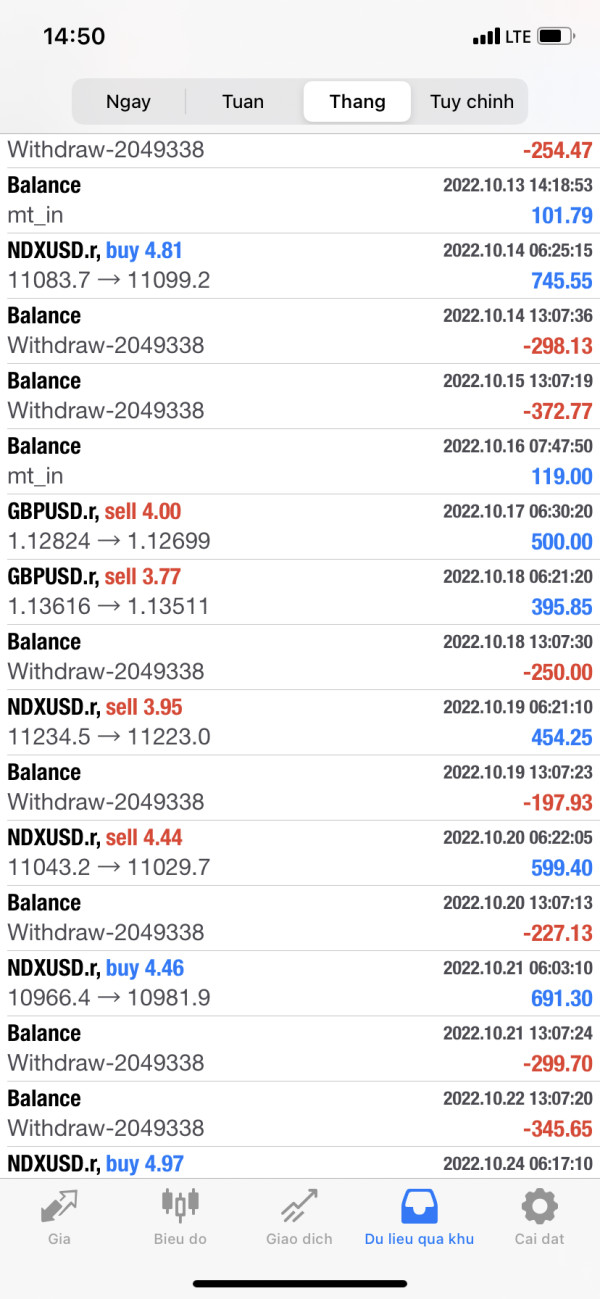Expand the GBPUSD.r sell 4.00 deal
This screenshot has height=1299, width=600.
click(300, 526)
